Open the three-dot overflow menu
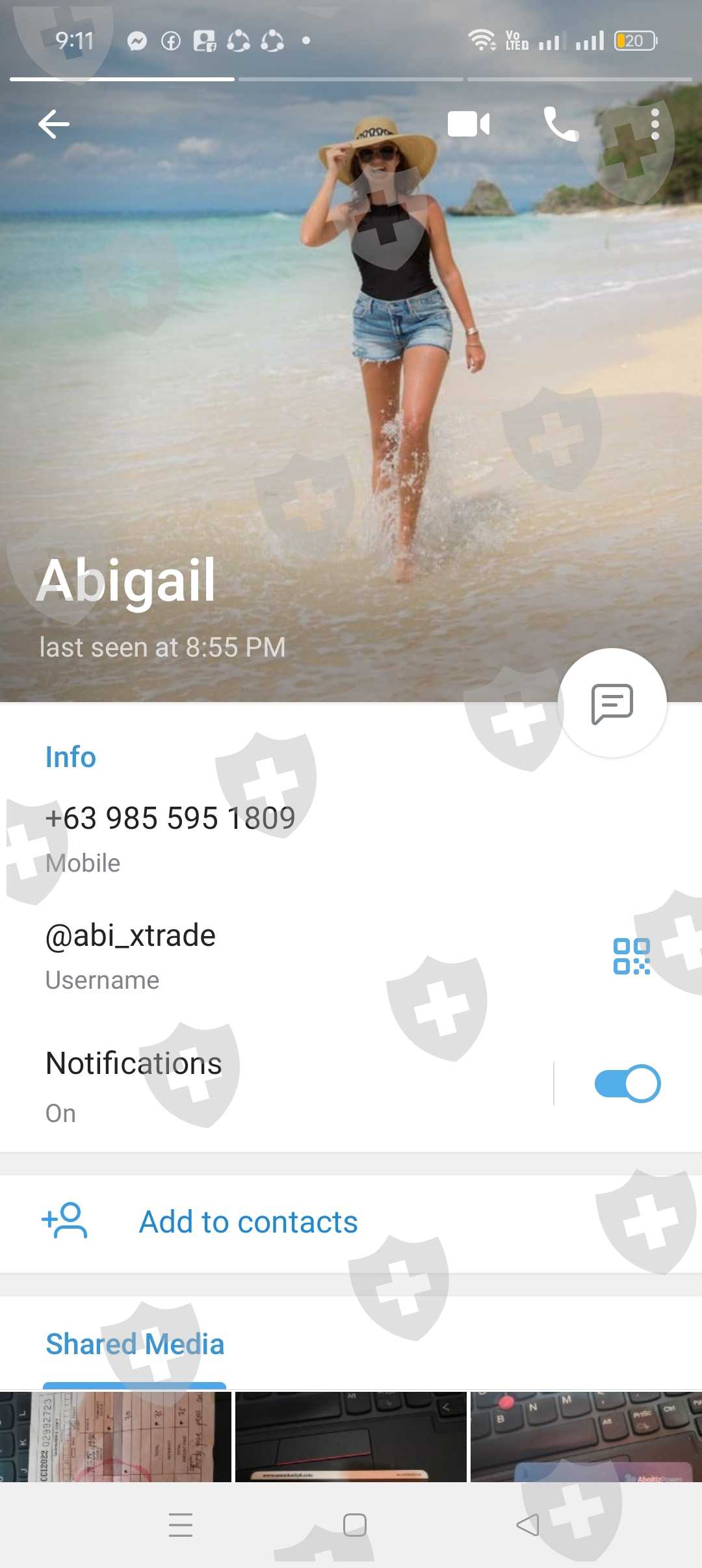The image size is (702, 1568). (x=655, y=124)
